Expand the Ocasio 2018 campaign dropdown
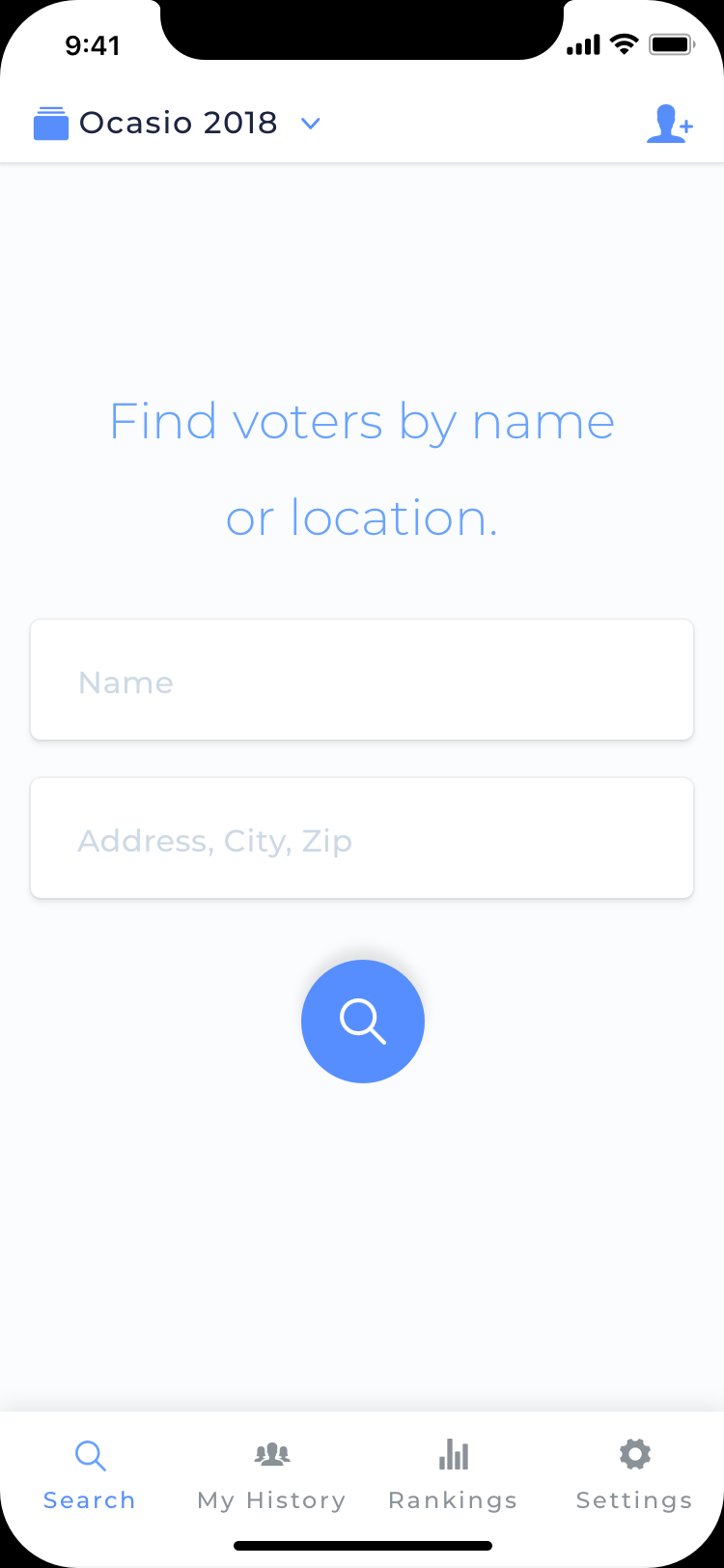 click(x=310, y=124)
